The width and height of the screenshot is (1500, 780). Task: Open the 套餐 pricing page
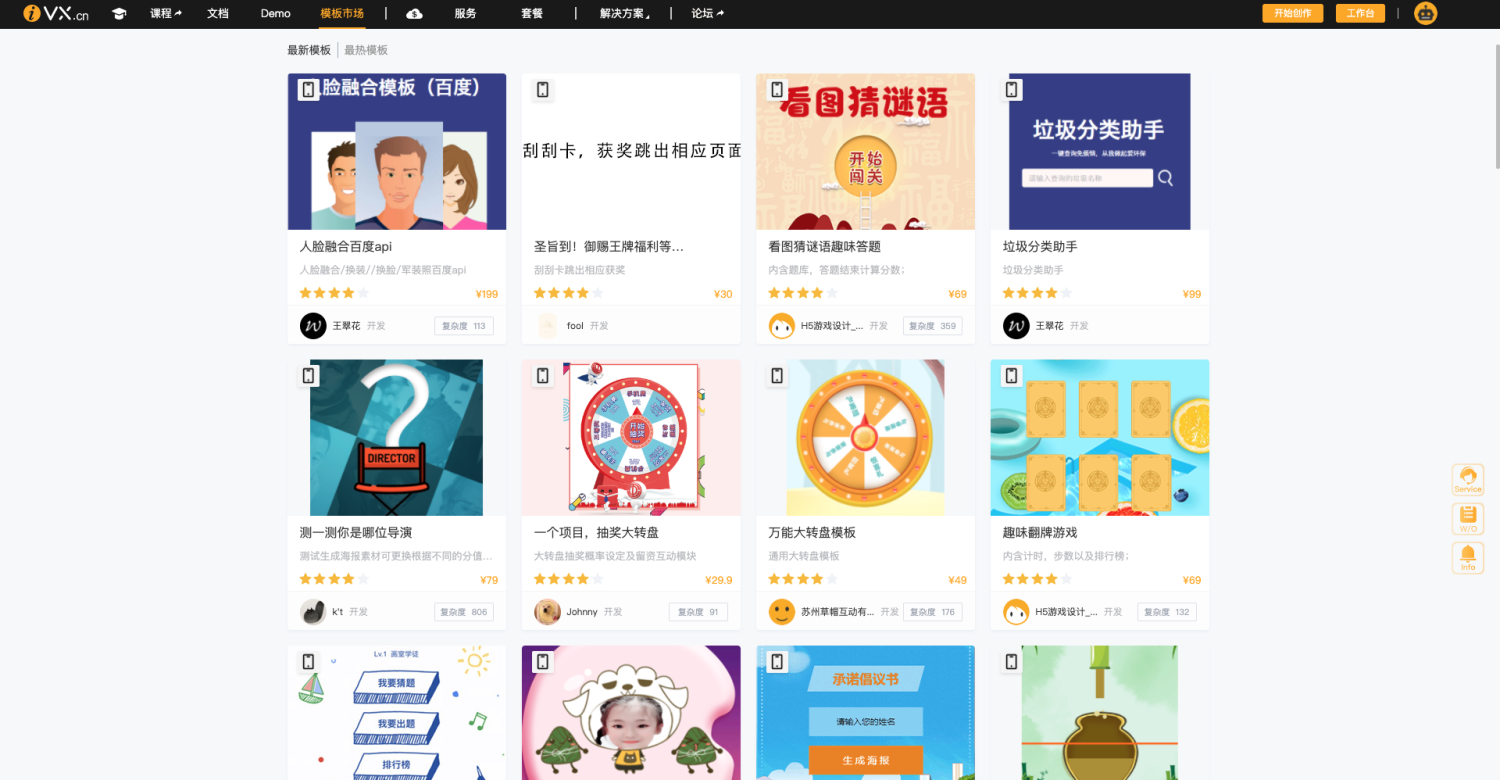pyautogui.click(x=532, y=14)
